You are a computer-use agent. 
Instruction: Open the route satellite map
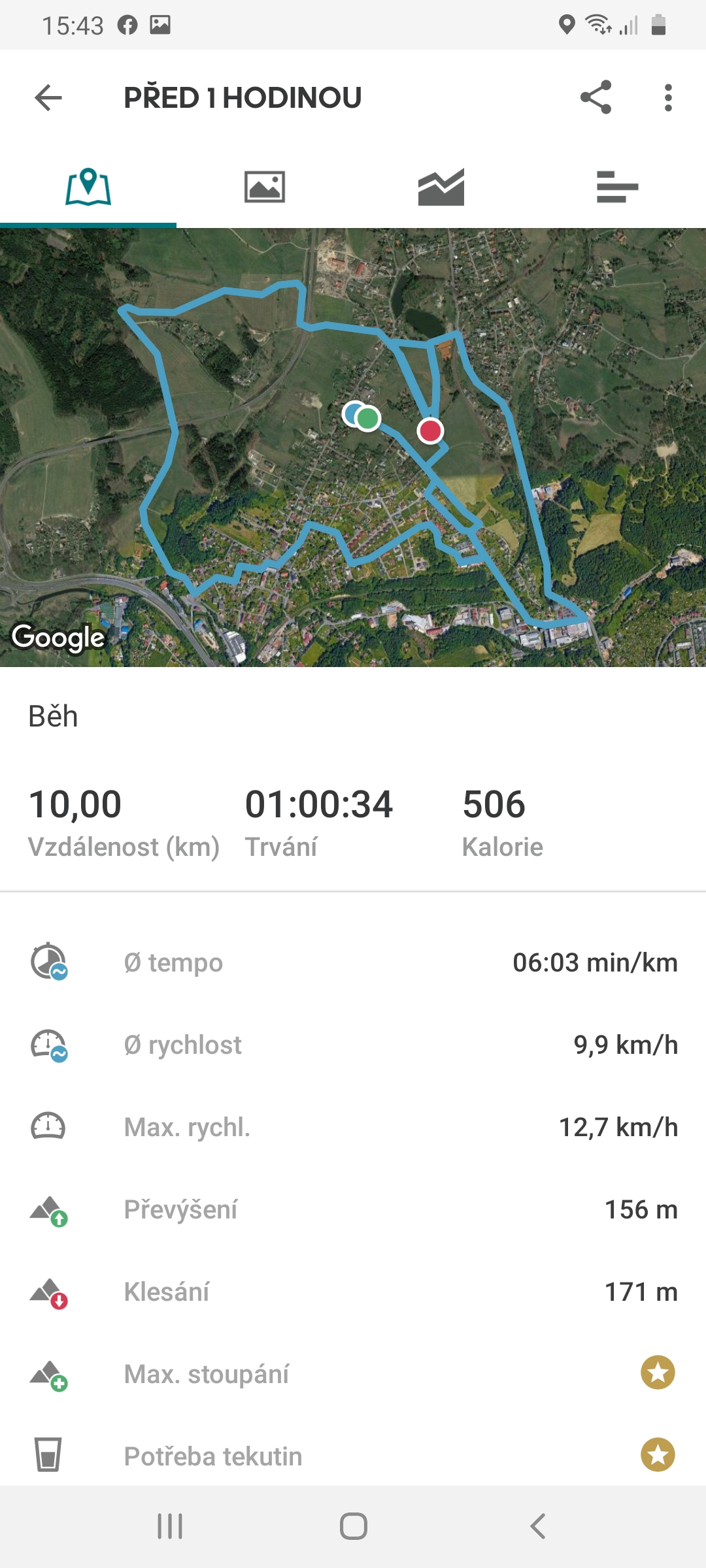click(x=353, y=448)
